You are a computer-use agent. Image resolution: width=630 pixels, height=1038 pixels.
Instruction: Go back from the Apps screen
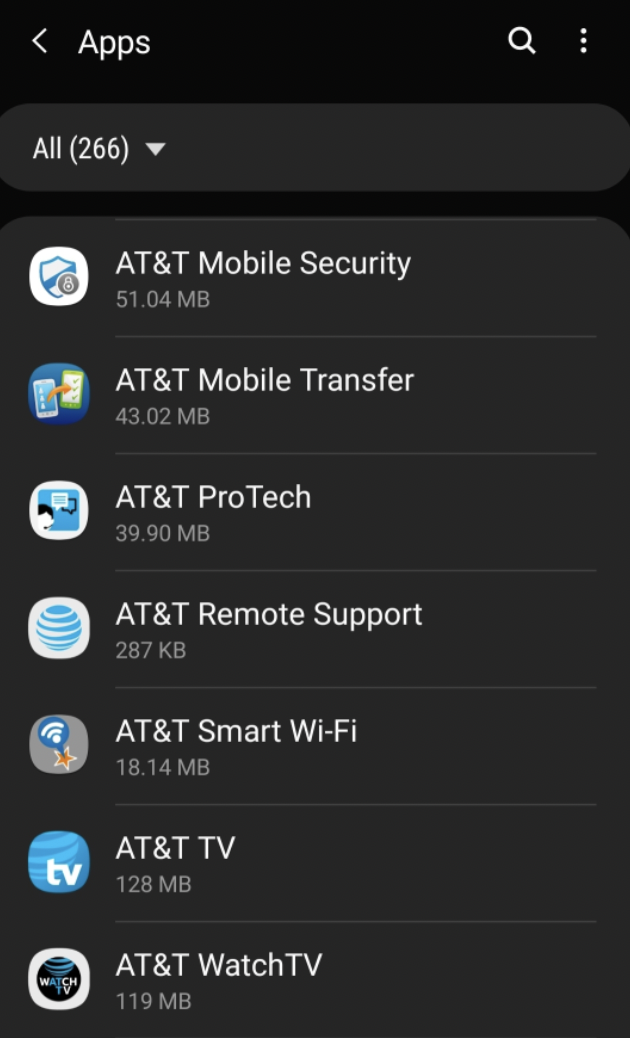40,42
